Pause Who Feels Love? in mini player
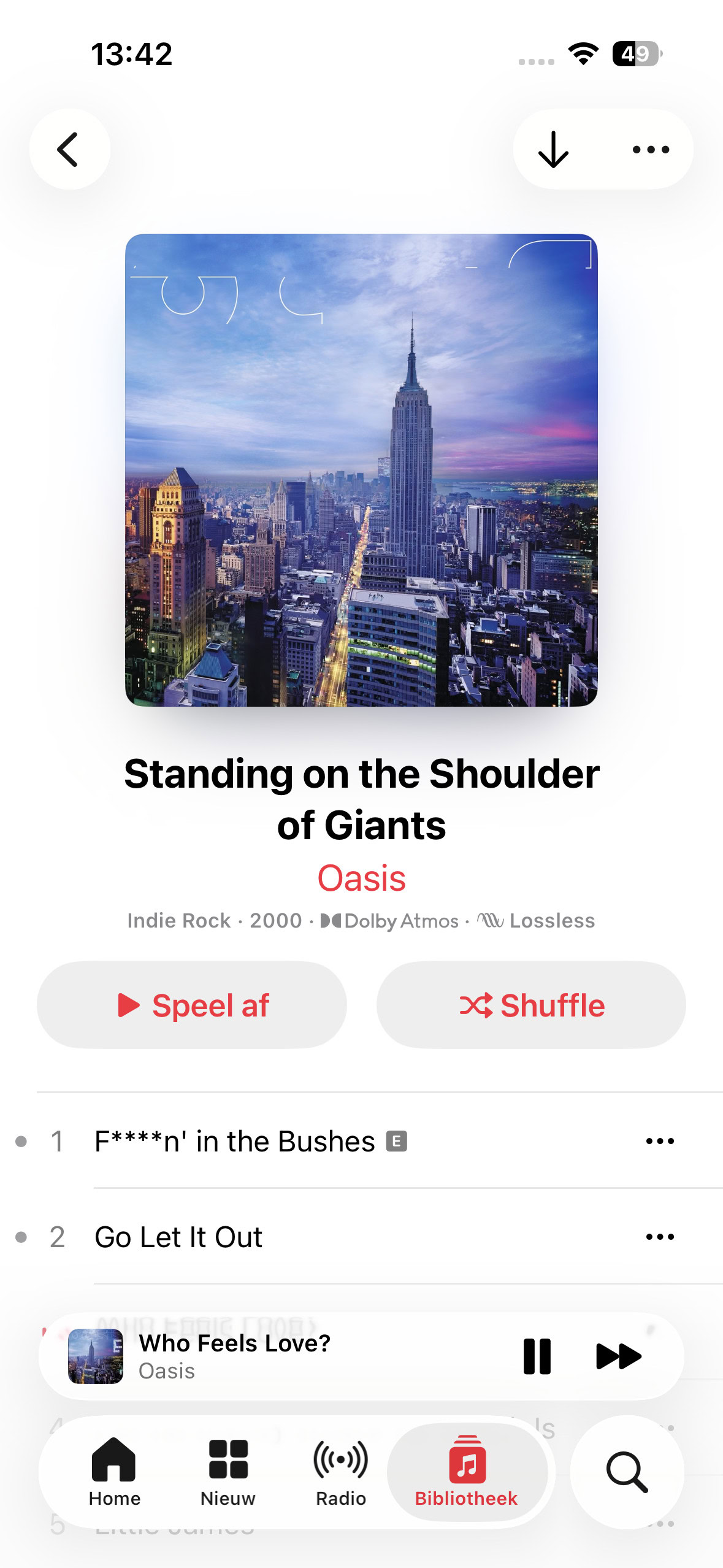723x1568 pixels. [x=537, y=1356]
